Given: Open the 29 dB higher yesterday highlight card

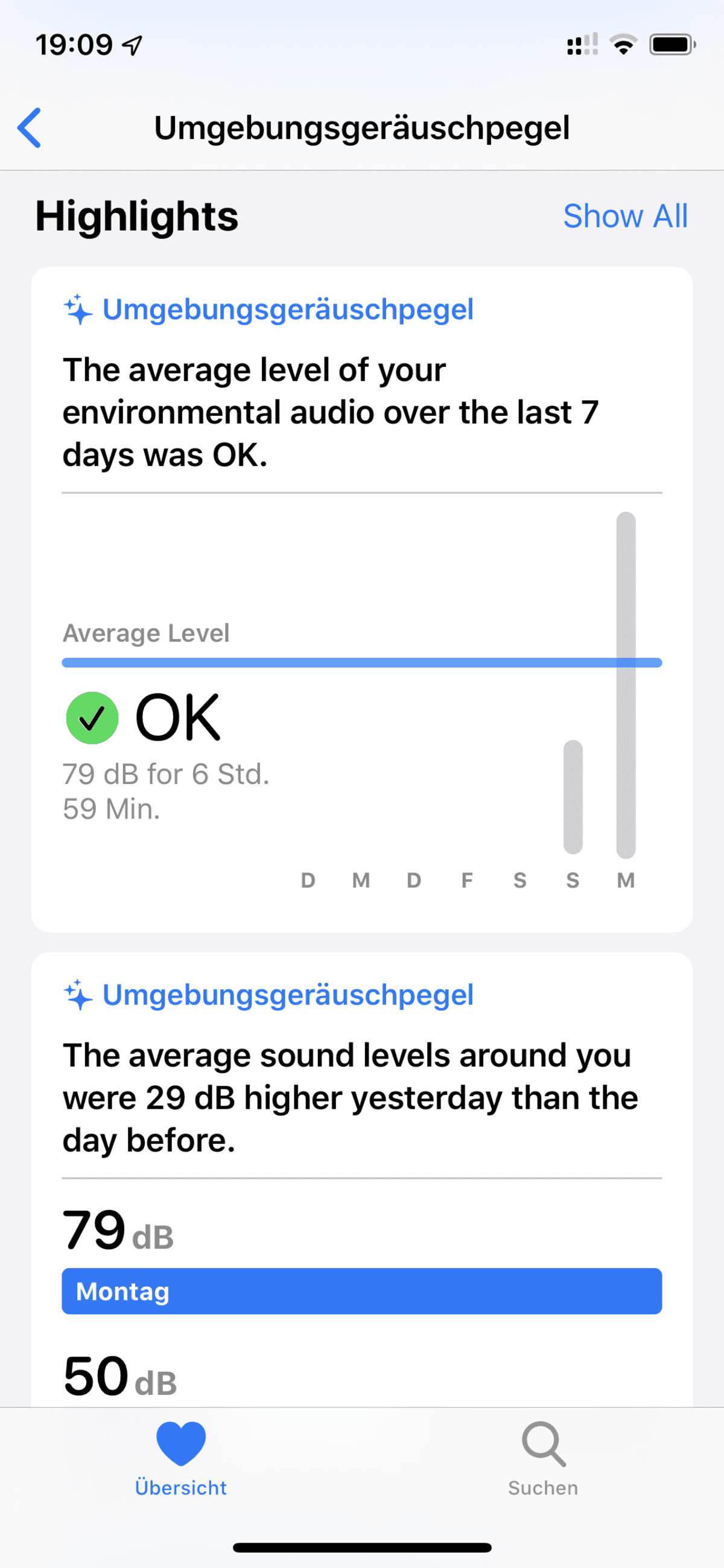Looking at the screenshot, I should [362, 1180].
